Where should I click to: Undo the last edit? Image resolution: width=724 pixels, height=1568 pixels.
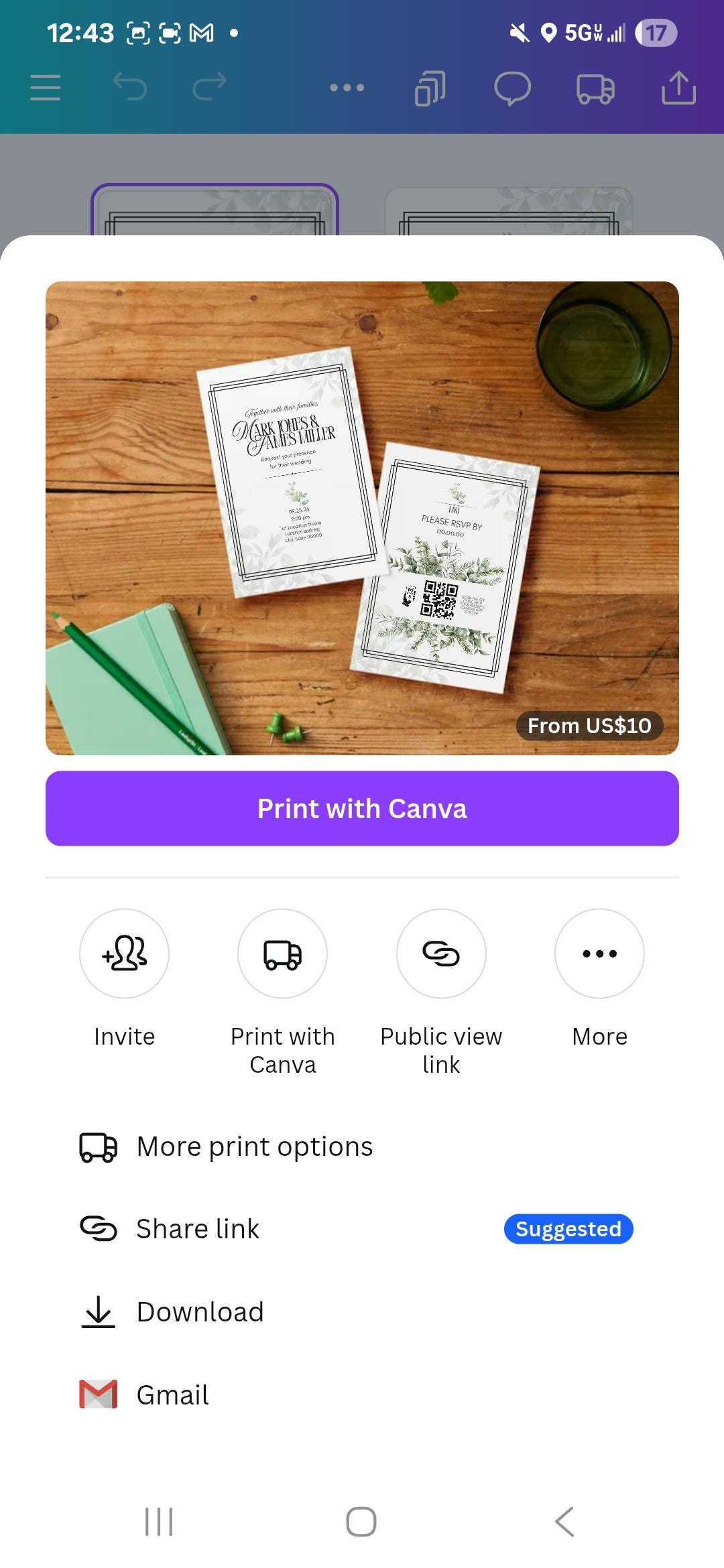point(130,87)
